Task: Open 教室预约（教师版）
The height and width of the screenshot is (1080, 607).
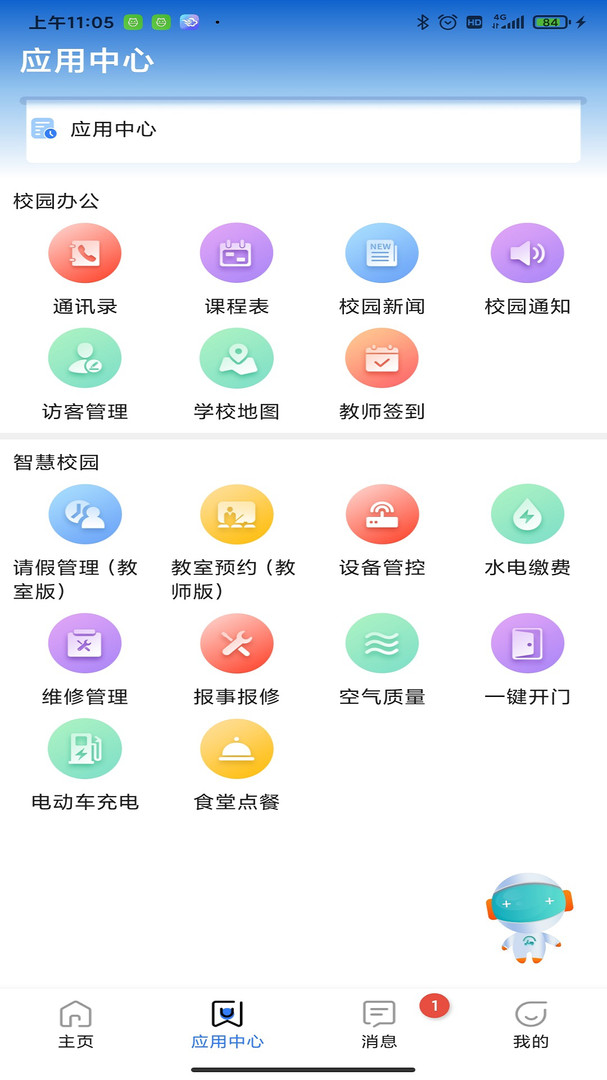Action: click(x=236, y=515)
